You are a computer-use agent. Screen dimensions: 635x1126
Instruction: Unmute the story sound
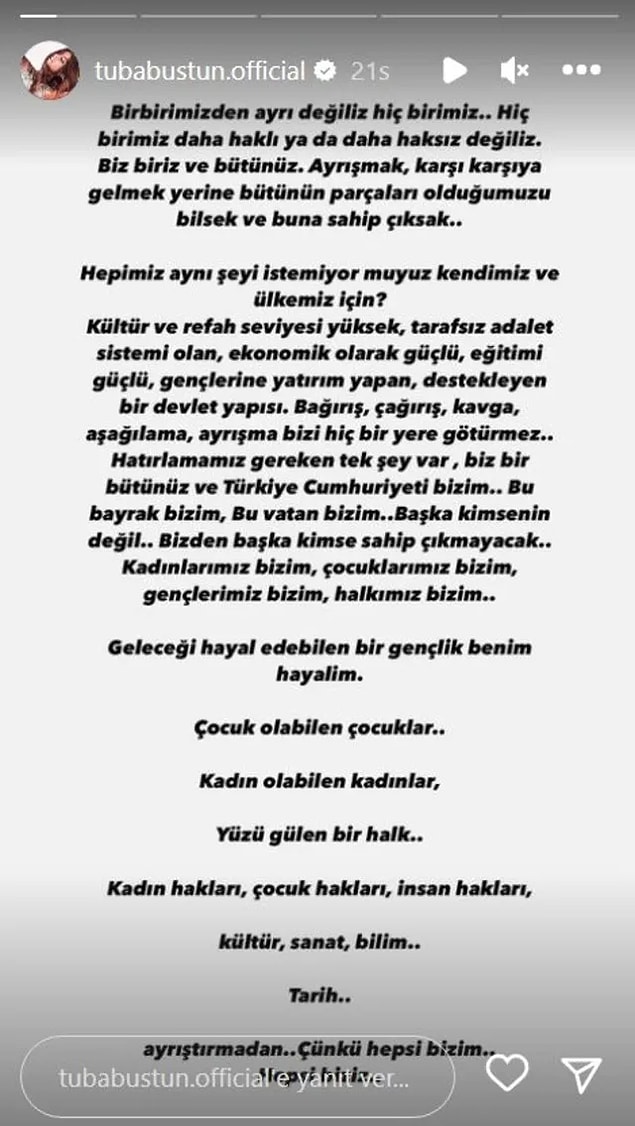coord(514,70)
